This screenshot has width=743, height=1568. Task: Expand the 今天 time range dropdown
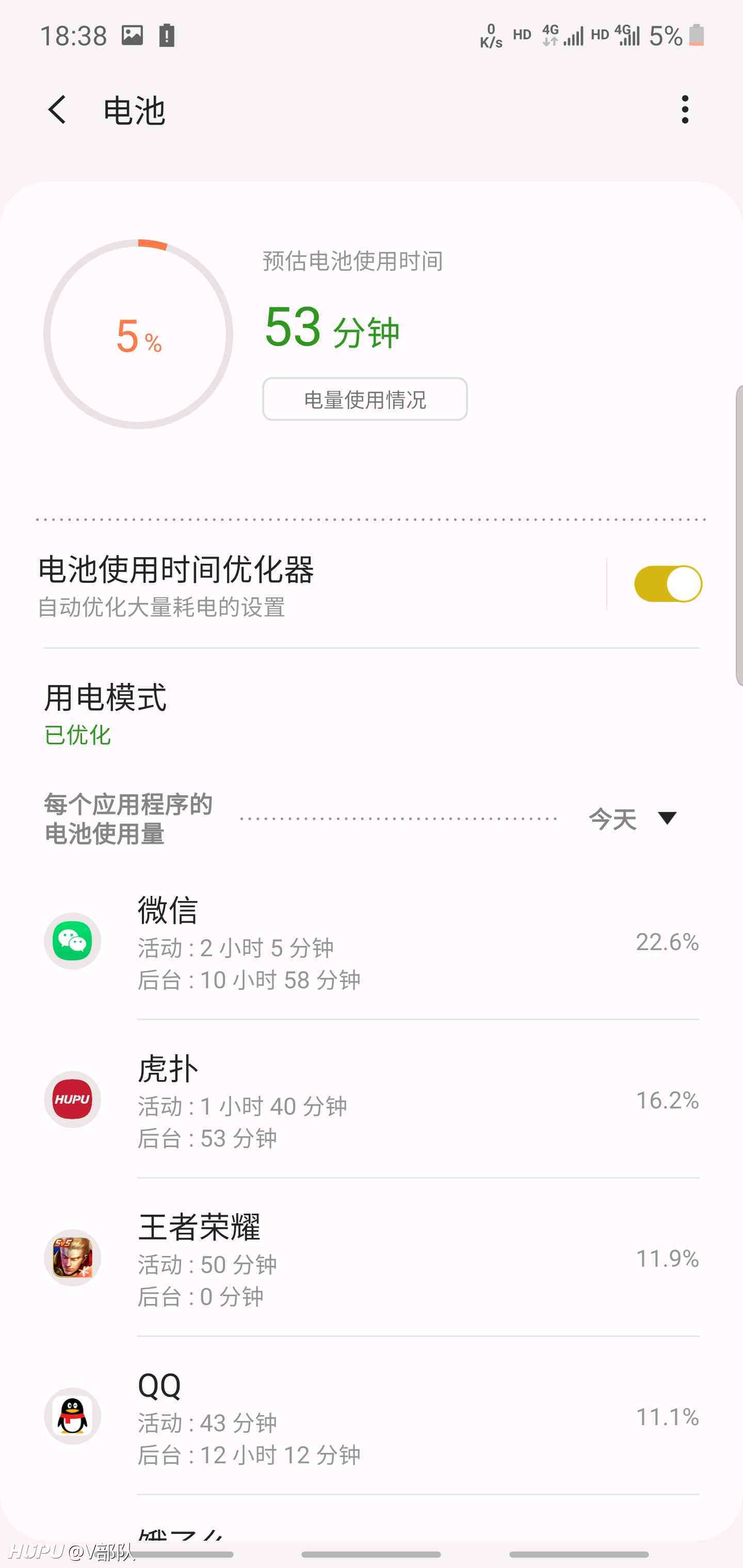point(634,819)
